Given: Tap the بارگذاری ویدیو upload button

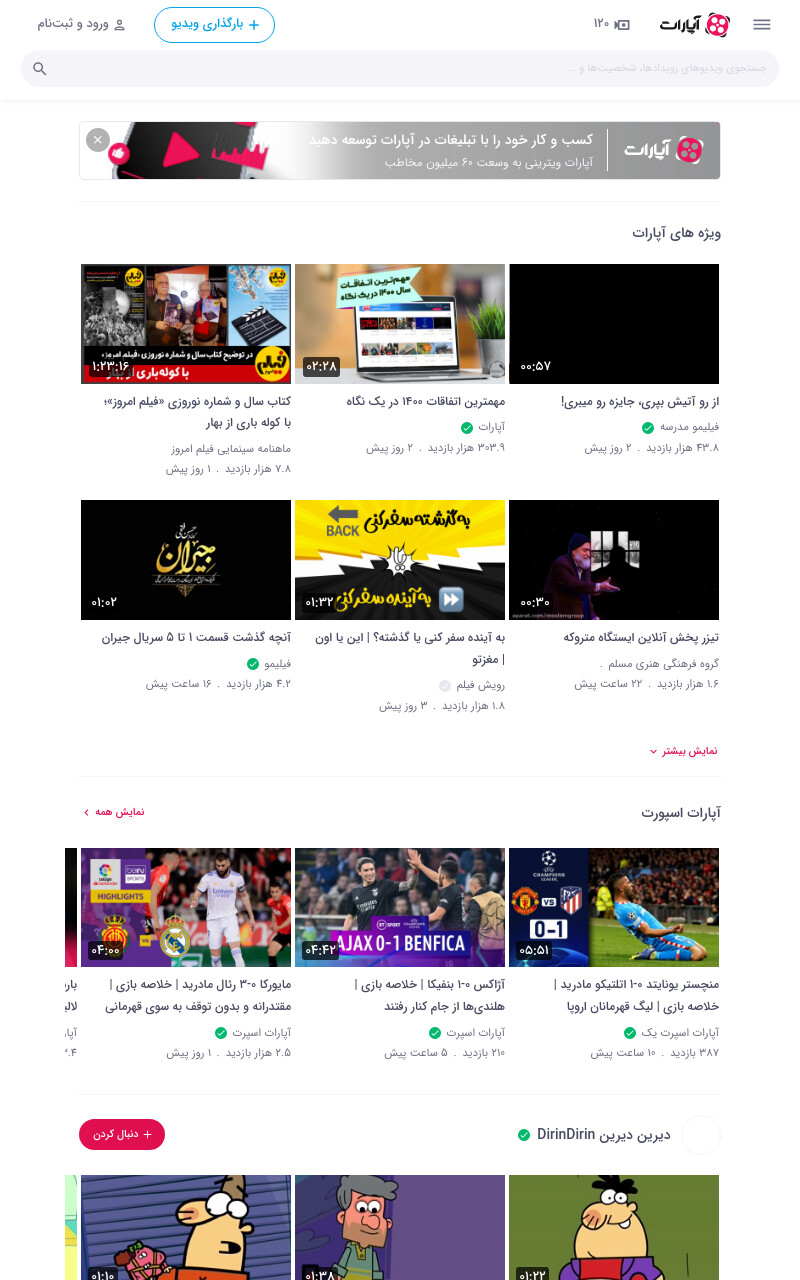Looking at the screenshot, I should coord(214,25).
